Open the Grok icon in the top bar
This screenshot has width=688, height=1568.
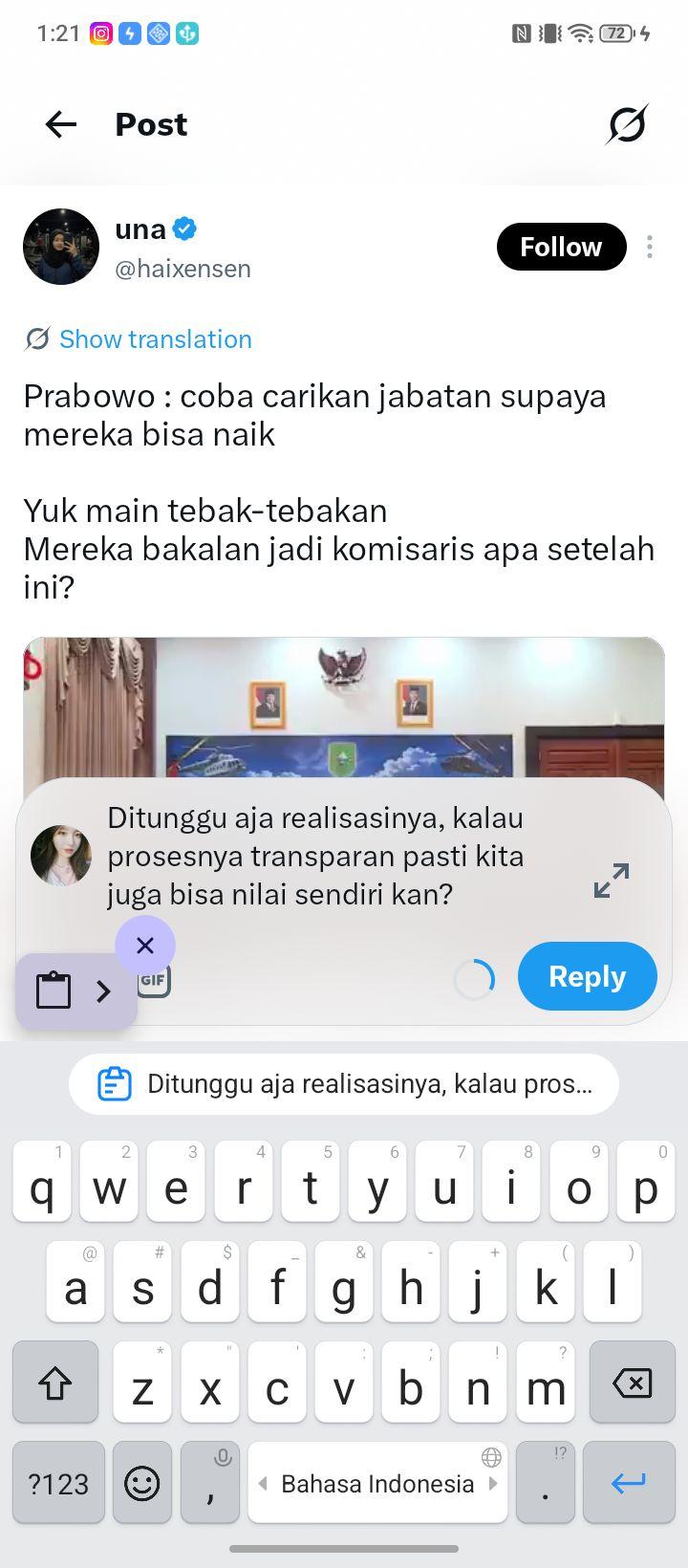coord(627,124)
